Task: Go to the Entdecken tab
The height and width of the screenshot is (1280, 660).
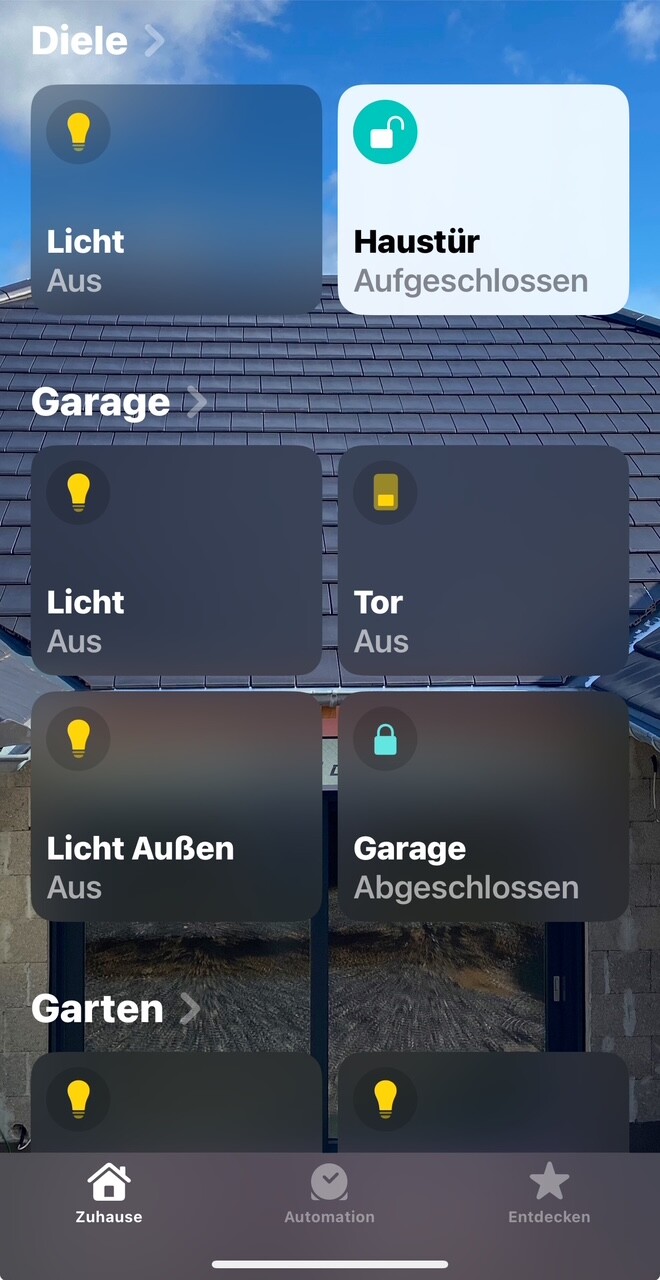Action: click(549, 1194)
